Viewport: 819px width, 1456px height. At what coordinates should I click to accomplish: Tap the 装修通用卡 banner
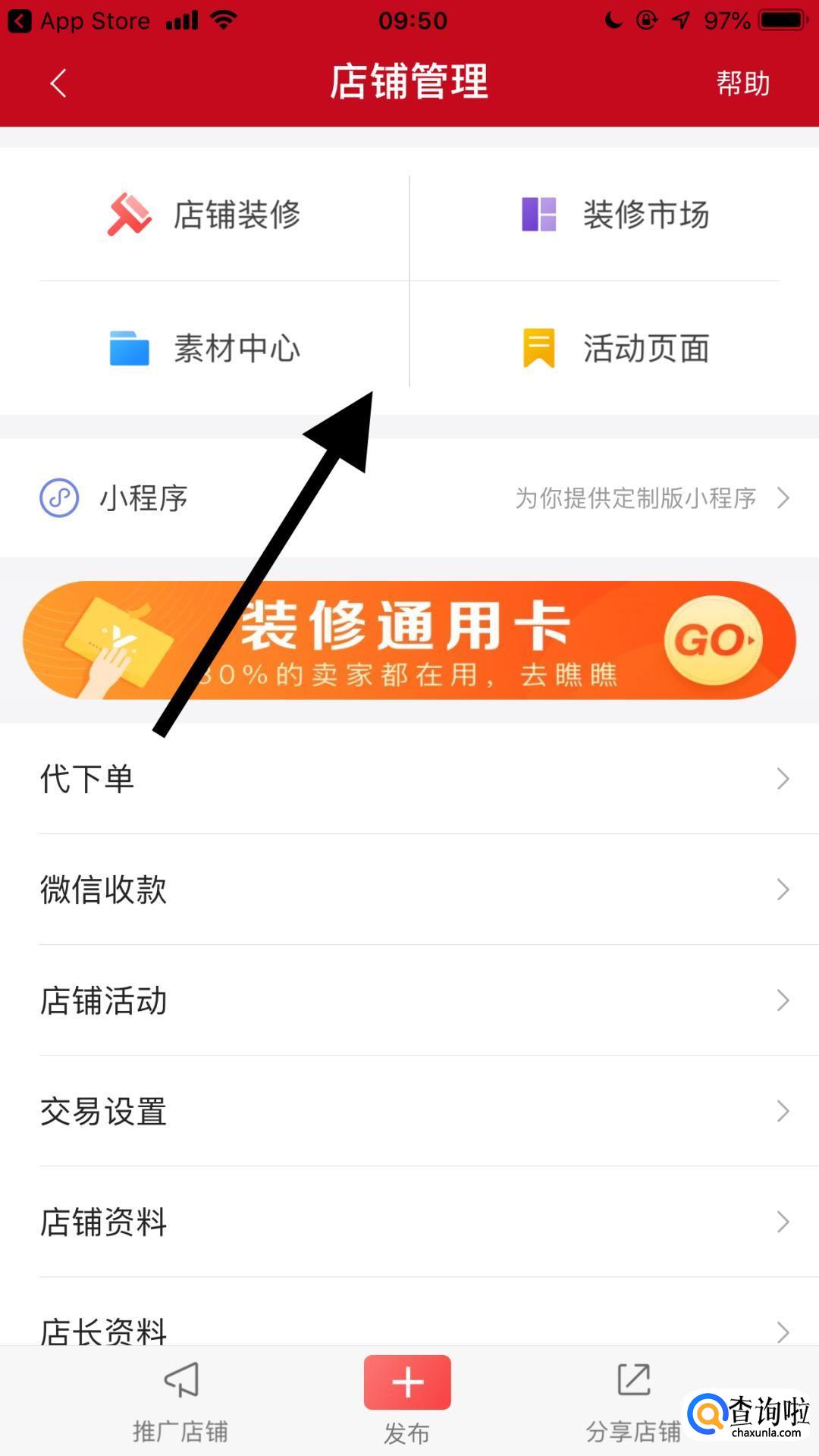409,641
